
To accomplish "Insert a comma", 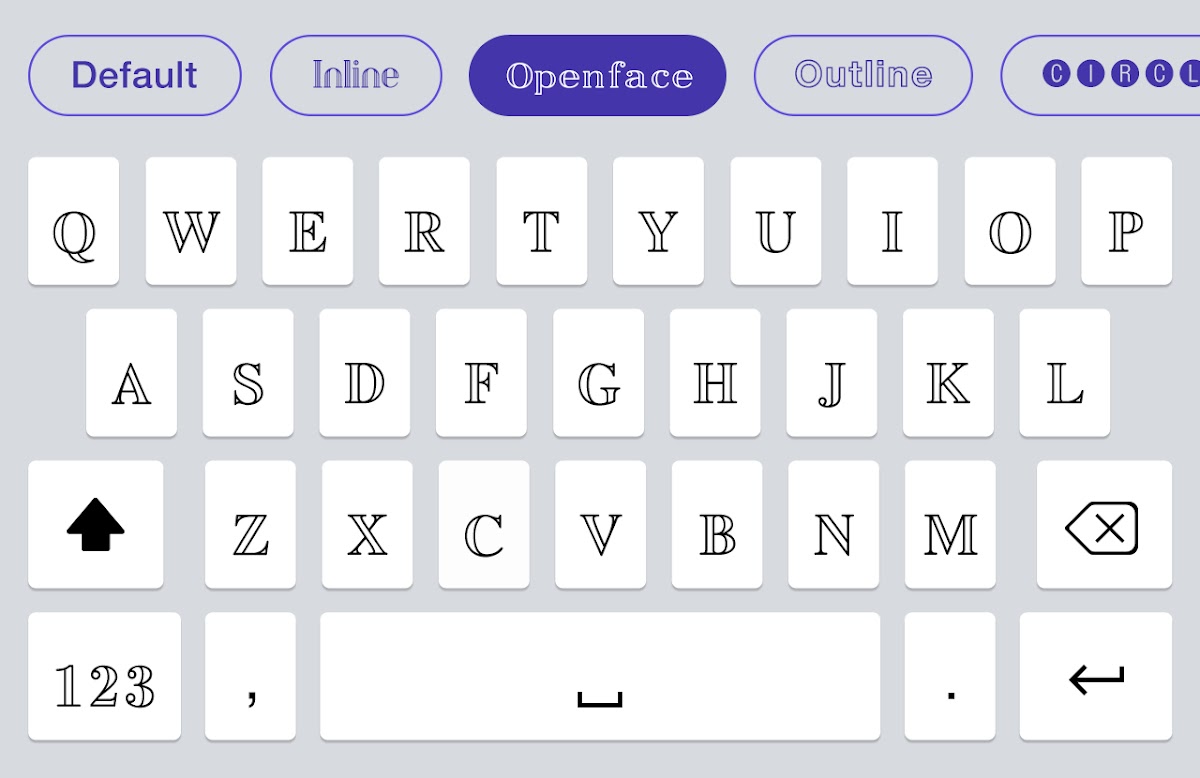I will pos(250,677).
